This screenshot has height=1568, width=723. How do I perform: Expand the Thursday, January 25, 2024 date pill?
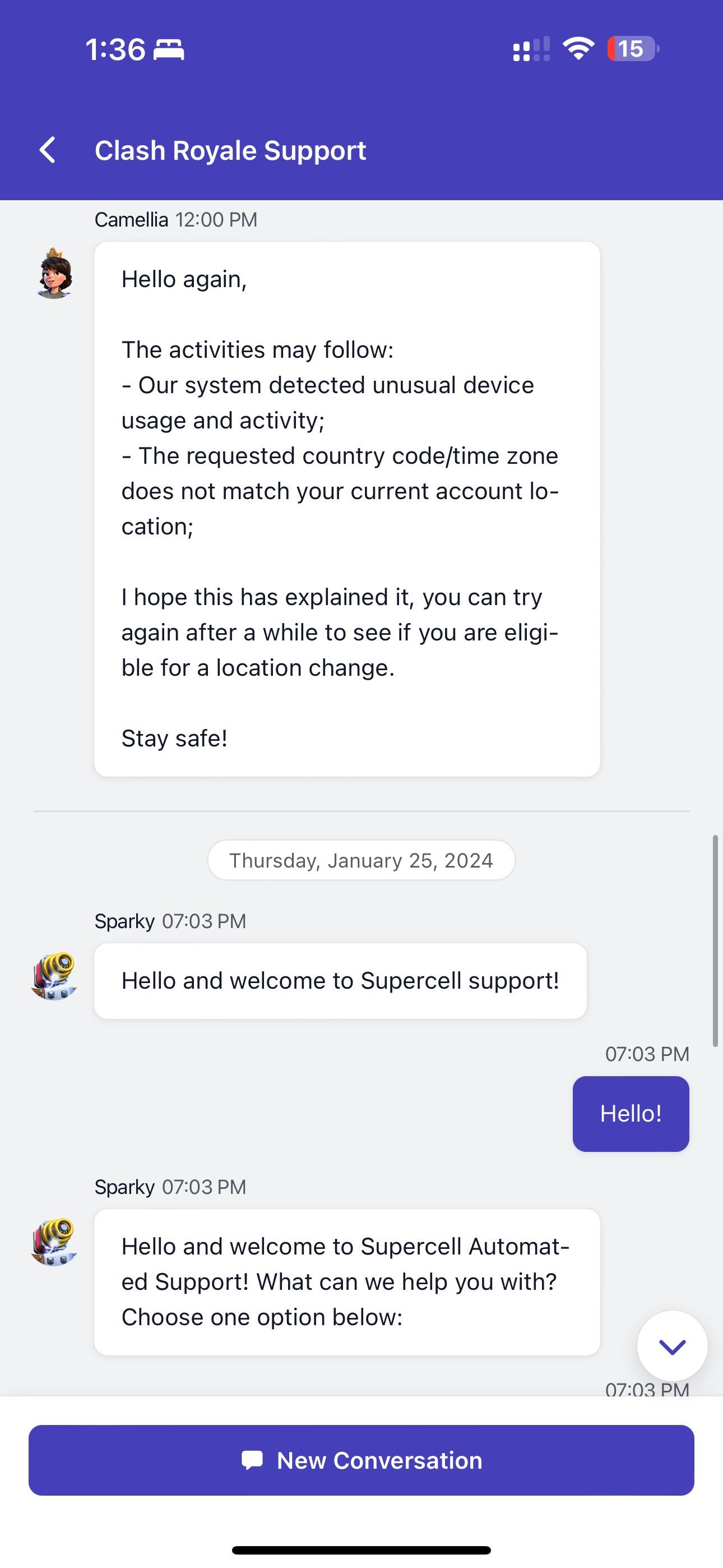coord(361,860)
